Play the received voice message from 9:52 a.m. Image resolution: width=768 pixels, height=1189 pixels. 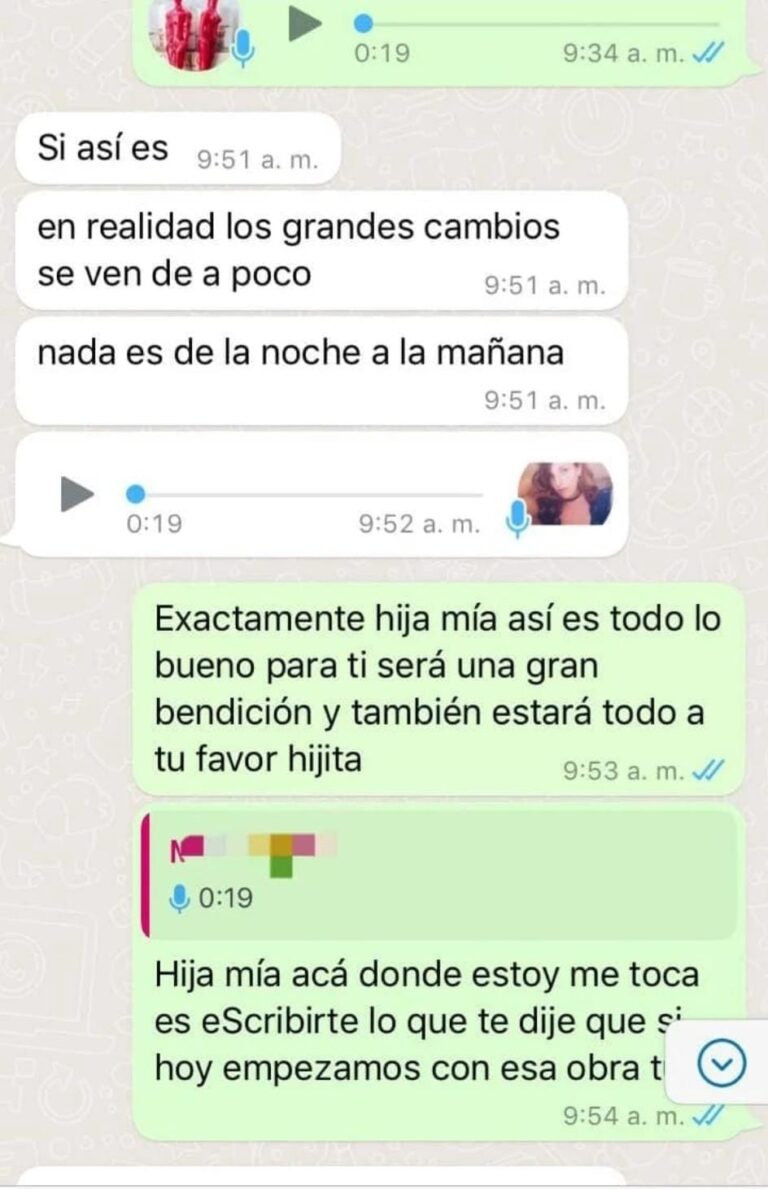(77, 494)
